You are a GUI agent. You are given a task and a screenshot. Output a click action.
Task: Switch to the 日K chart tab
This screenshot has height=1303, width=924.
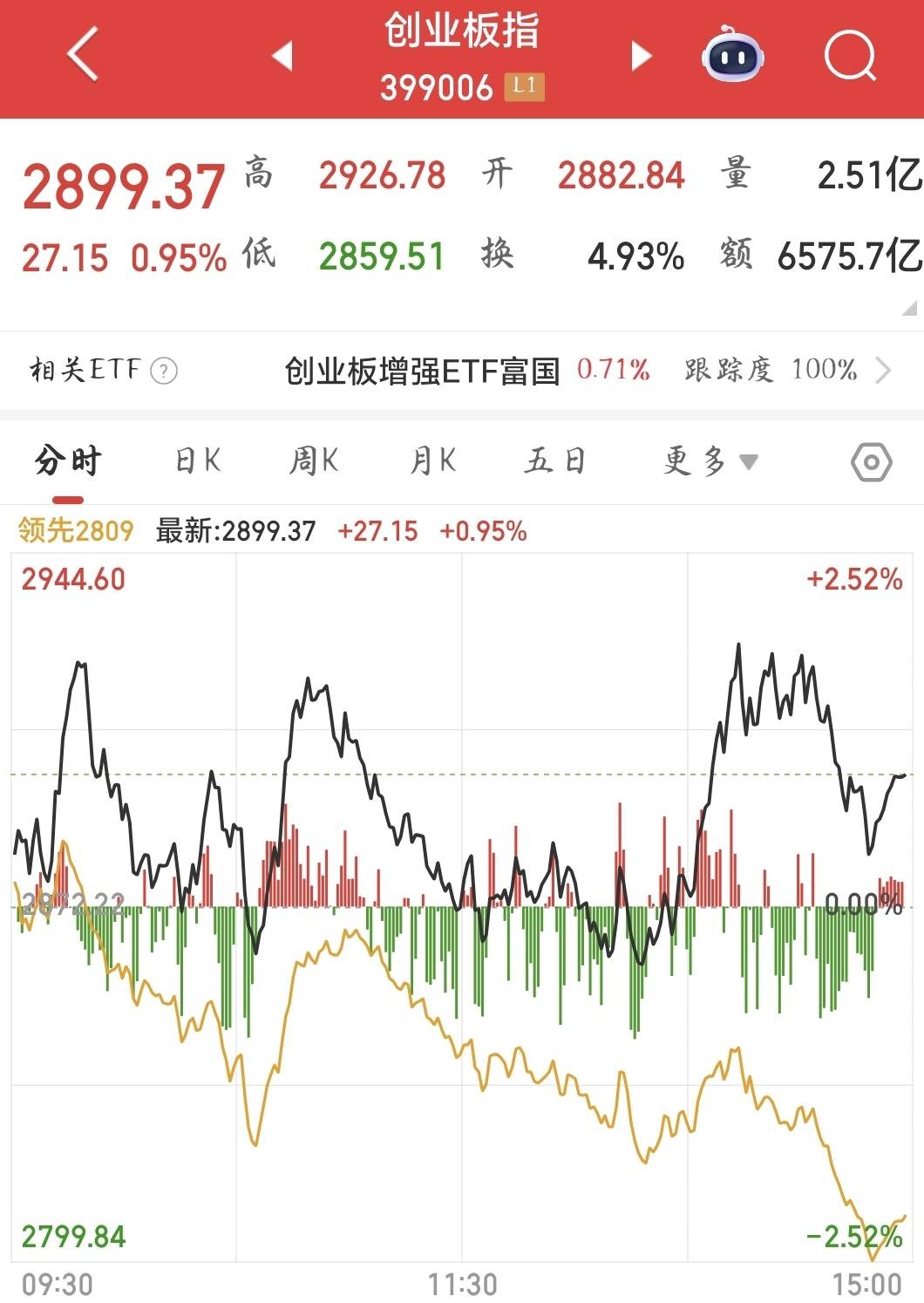point(198,460)
